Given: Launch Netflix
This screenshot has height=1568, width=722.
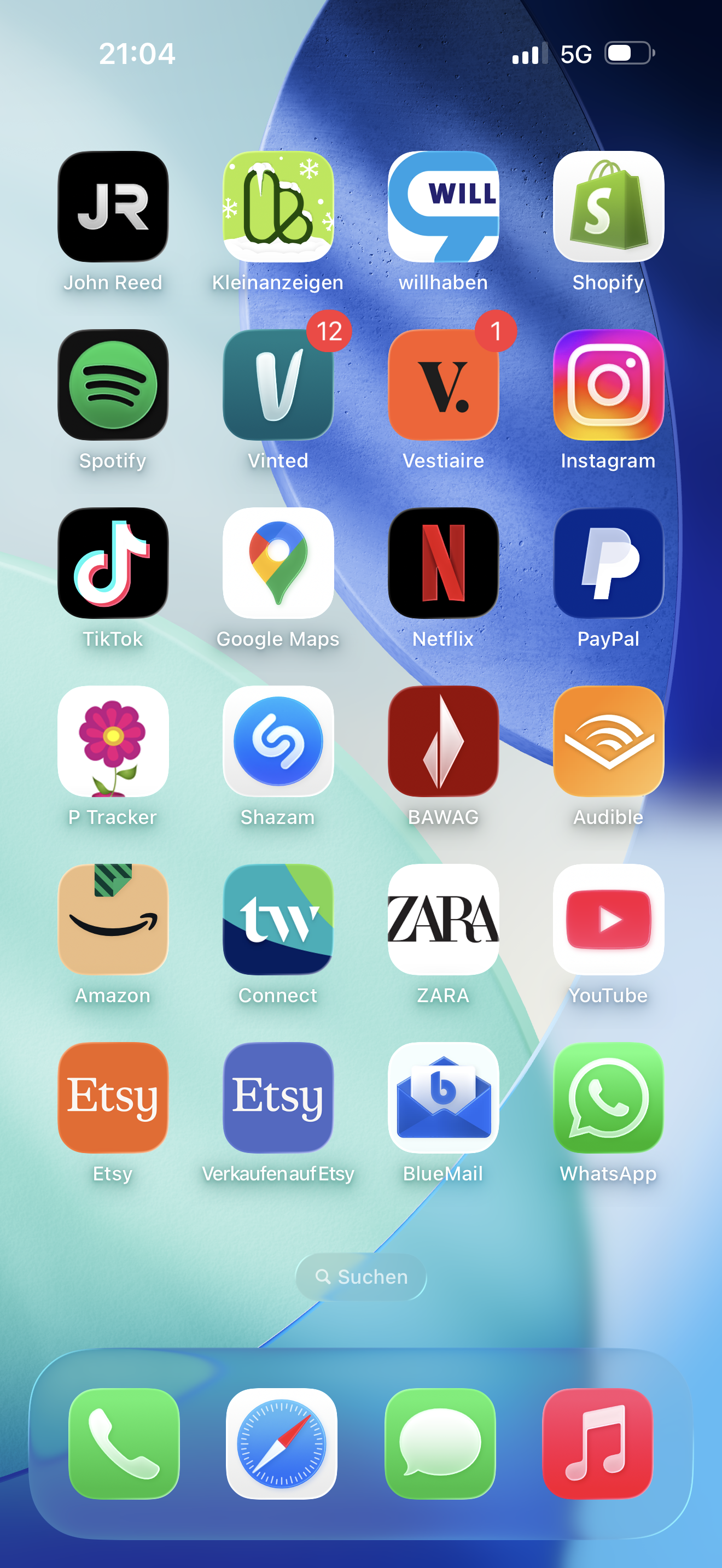Looking at the screenshot, I should pyautogui.click(x=443, y=563).
